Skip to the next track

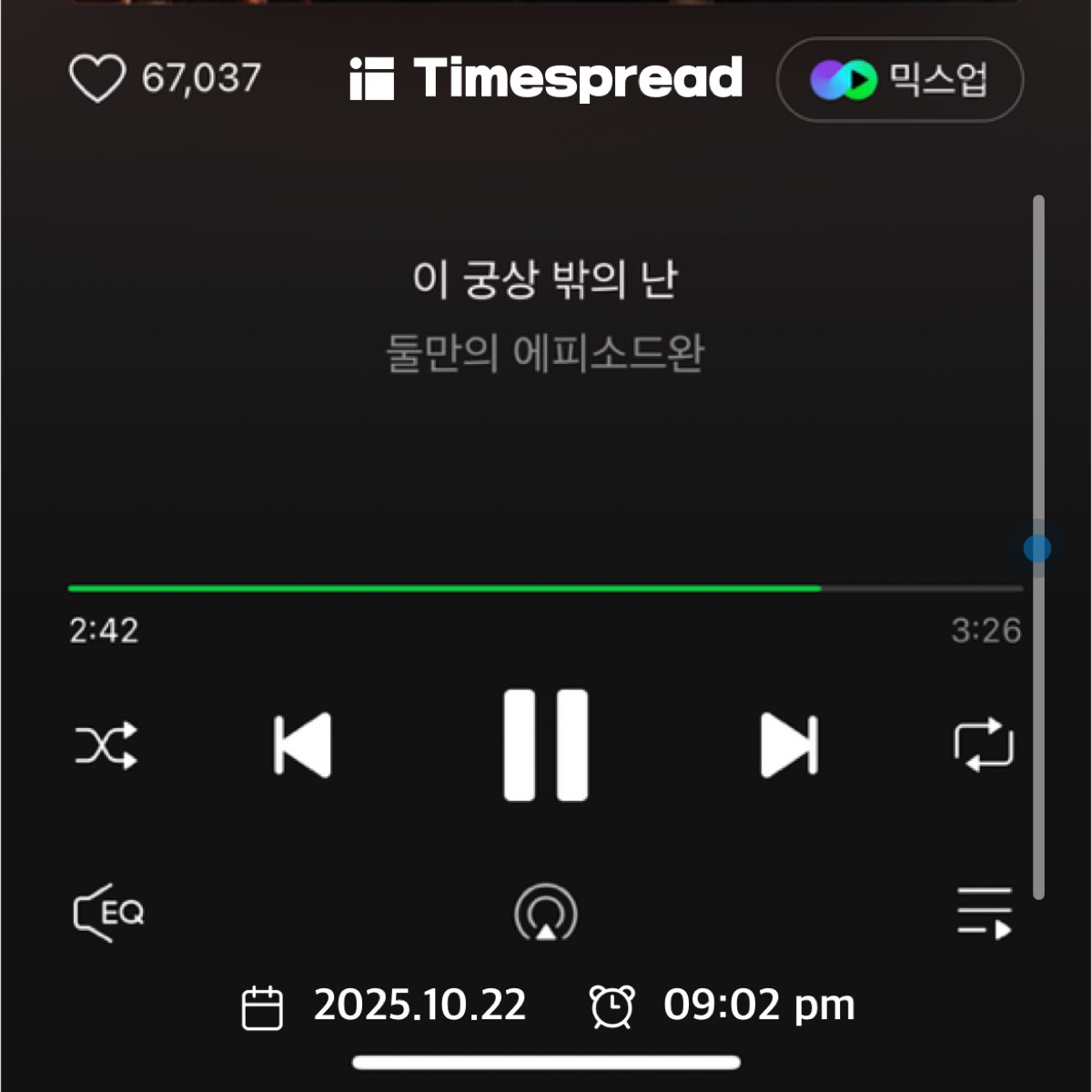click(788, 746)
